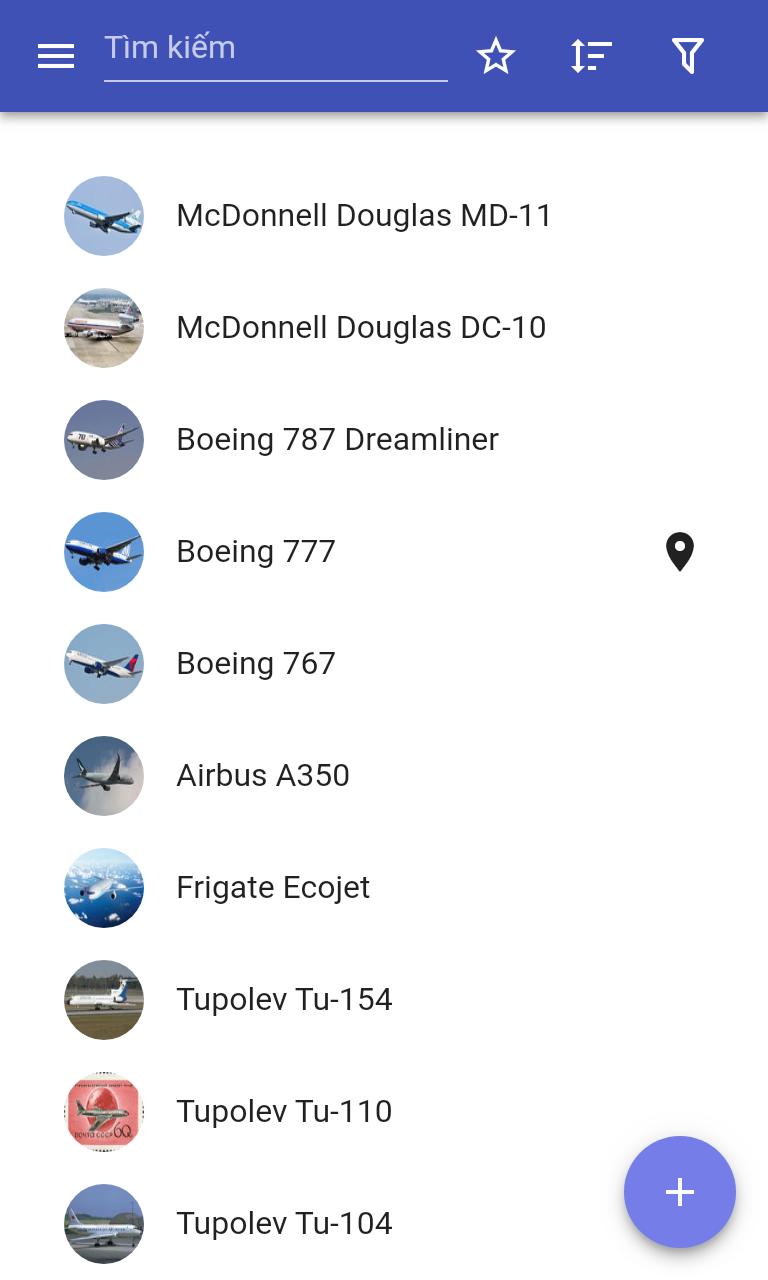The image size is (768, 1280).
Task: View Tupolev Tu-110 details
Action: (384, 1112)
